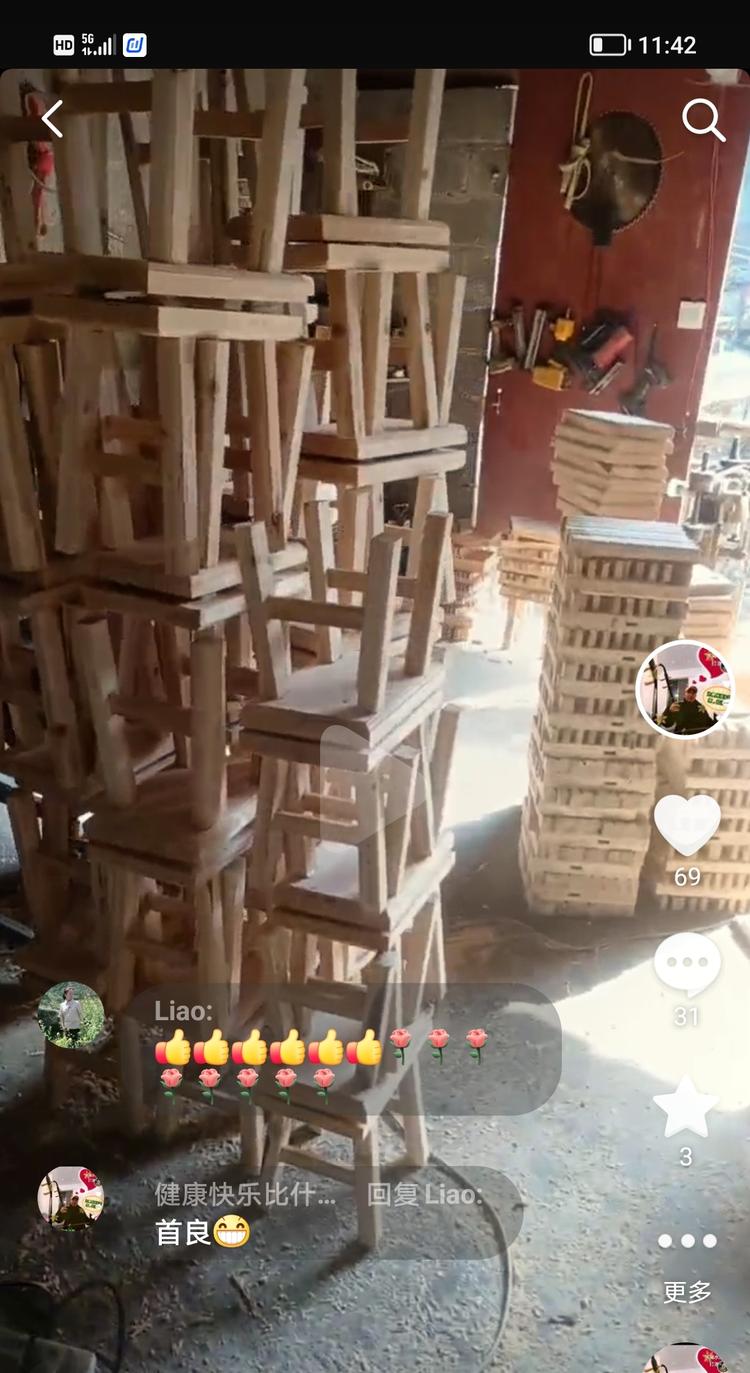Go back using the top-left arrow
The width and height of the screenshot is (750, 1373).
click(x=52, y=119)
